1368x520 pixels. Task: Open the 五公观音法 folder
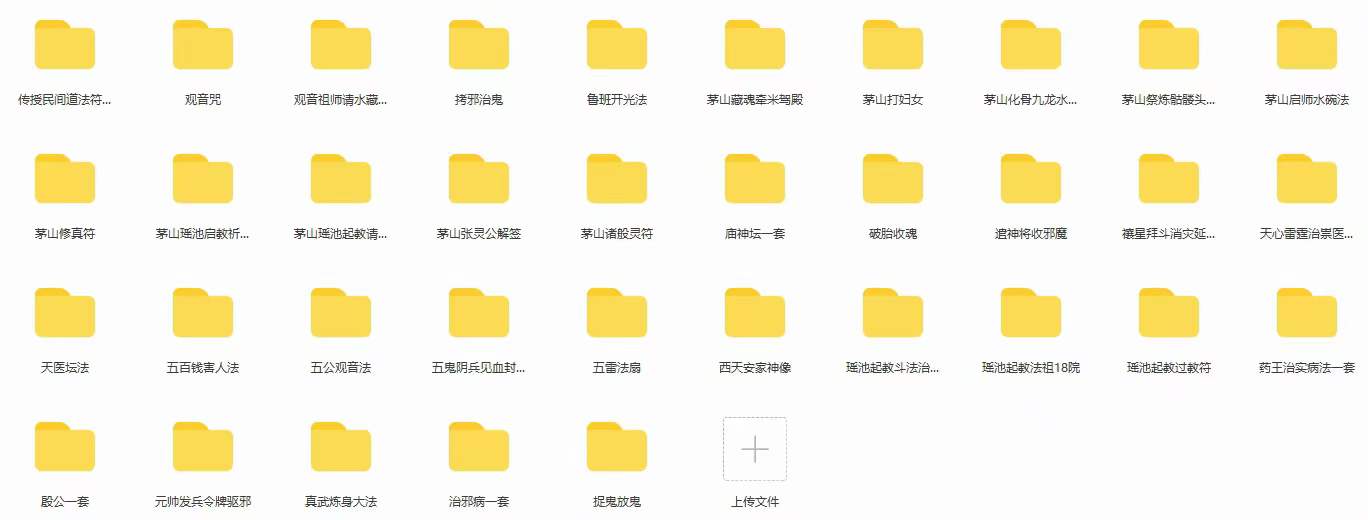point(341,313)
